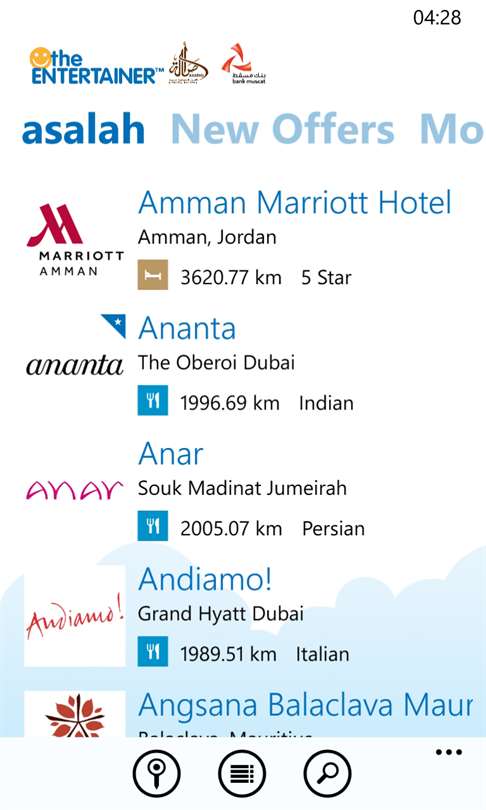The image size is (486, 810).
Task: Open the Angsana Balaclava listing
Action: pos(243,713)
